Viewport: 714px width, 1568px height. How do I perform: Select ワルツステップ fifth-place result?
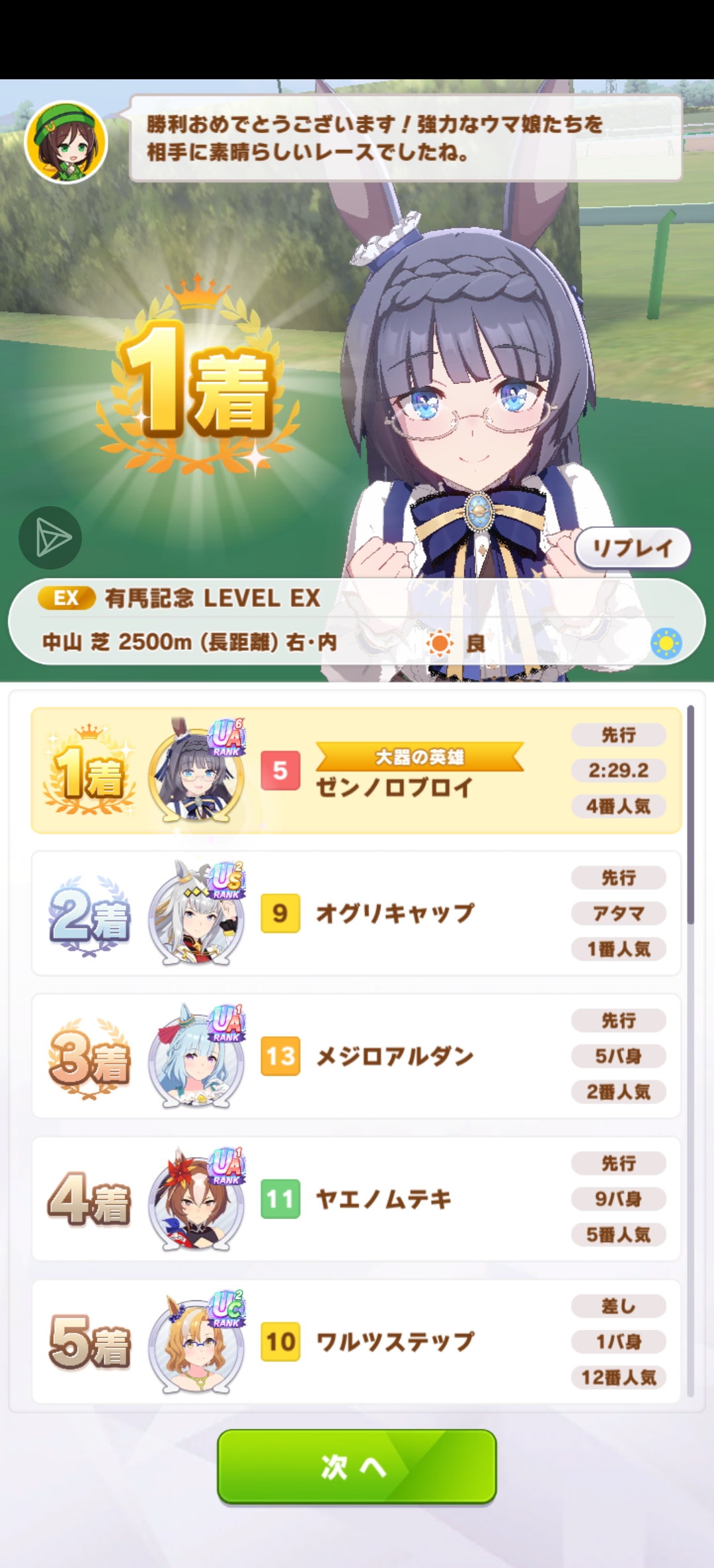356,1341
